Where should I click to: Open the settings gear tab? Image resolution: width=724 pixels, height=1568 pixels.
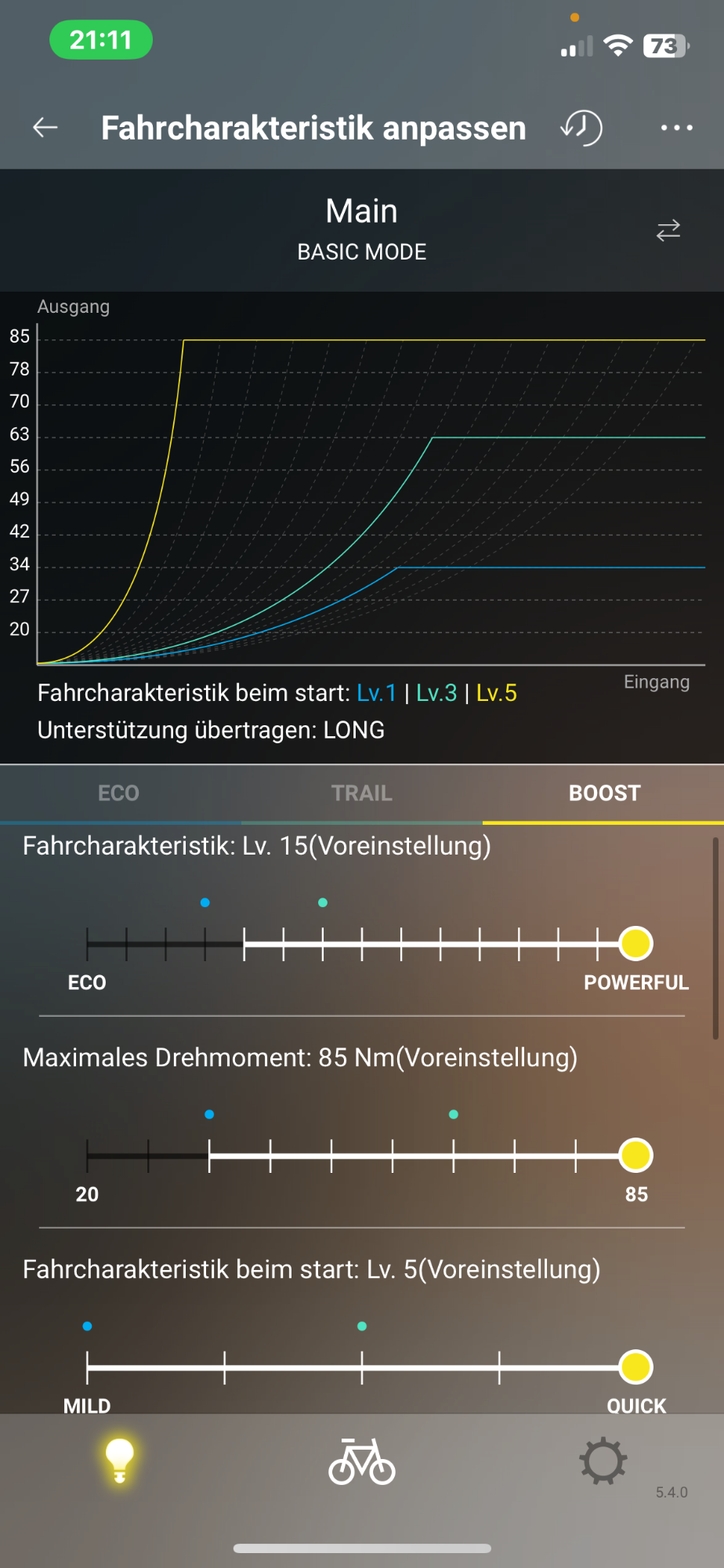603,1461
